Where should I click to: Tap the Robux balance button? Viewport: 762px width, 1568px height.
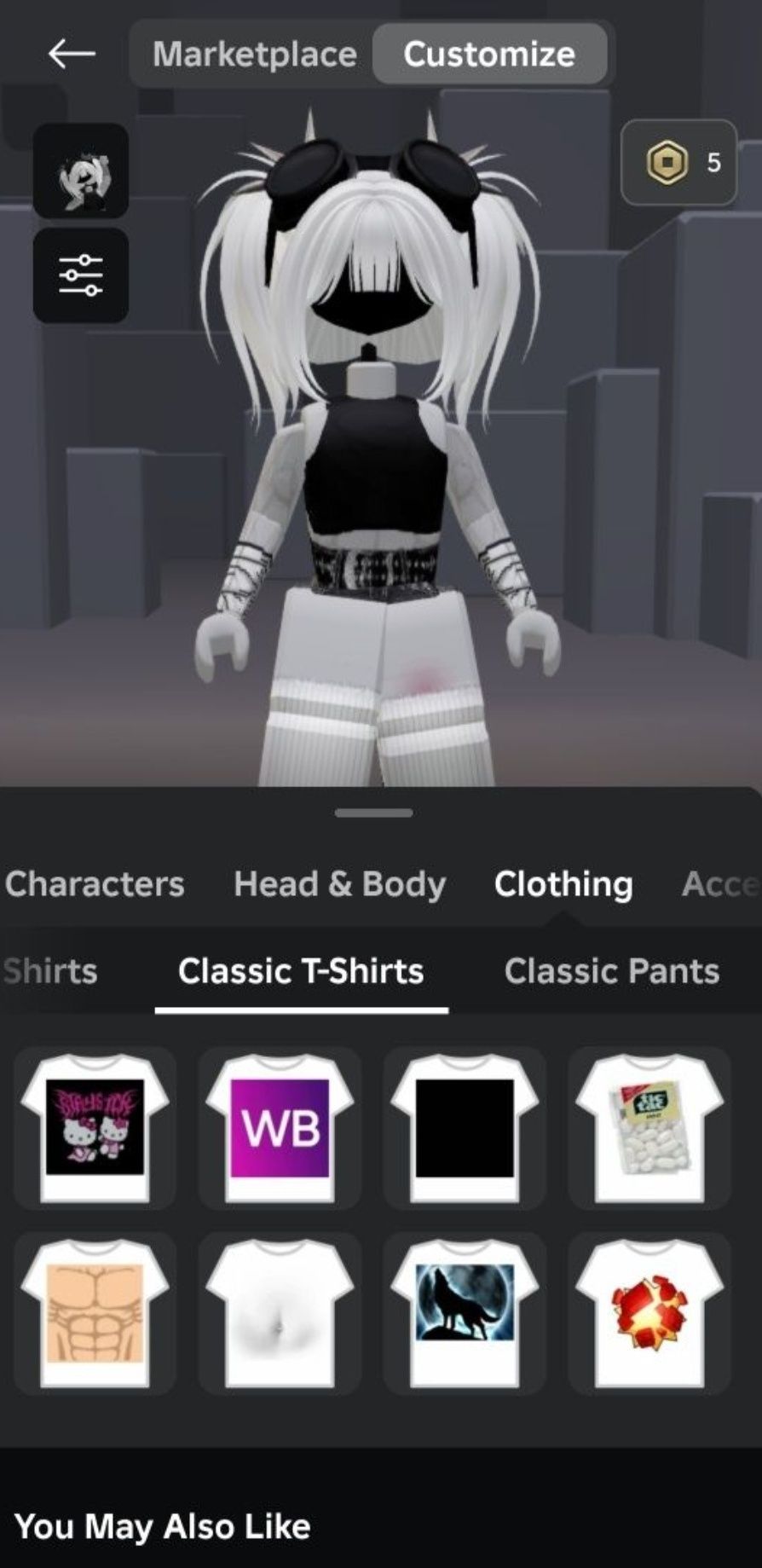coord(679,162)
